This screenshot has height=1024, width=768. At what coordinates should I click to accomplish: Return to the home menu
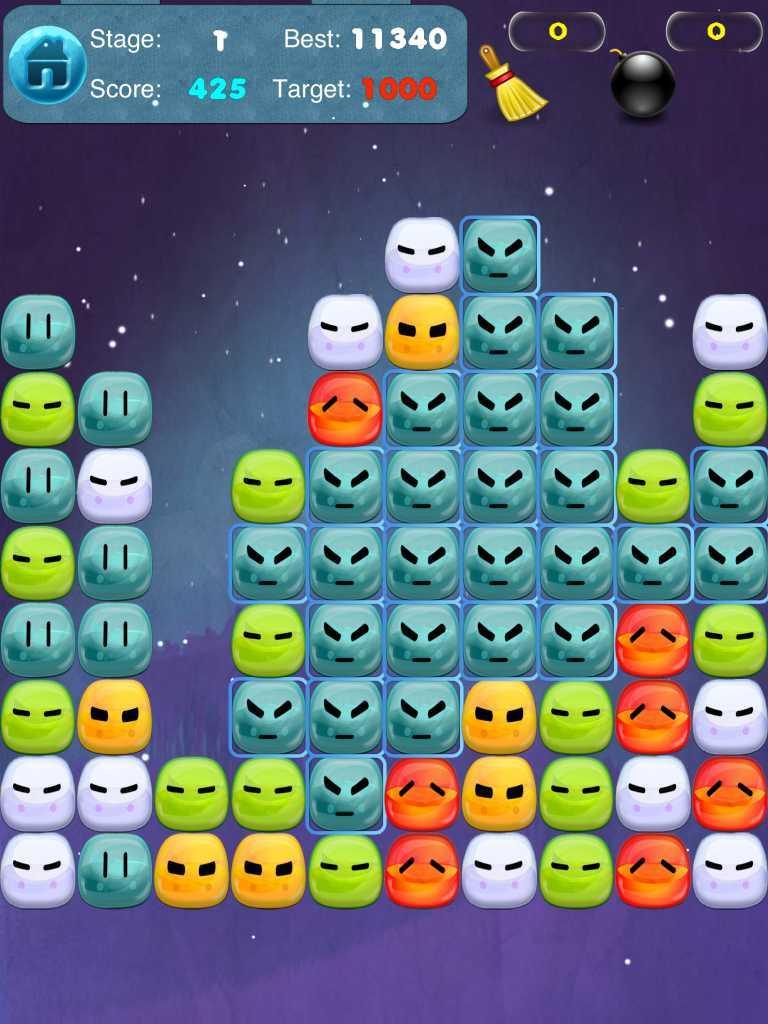click(46, 64)
